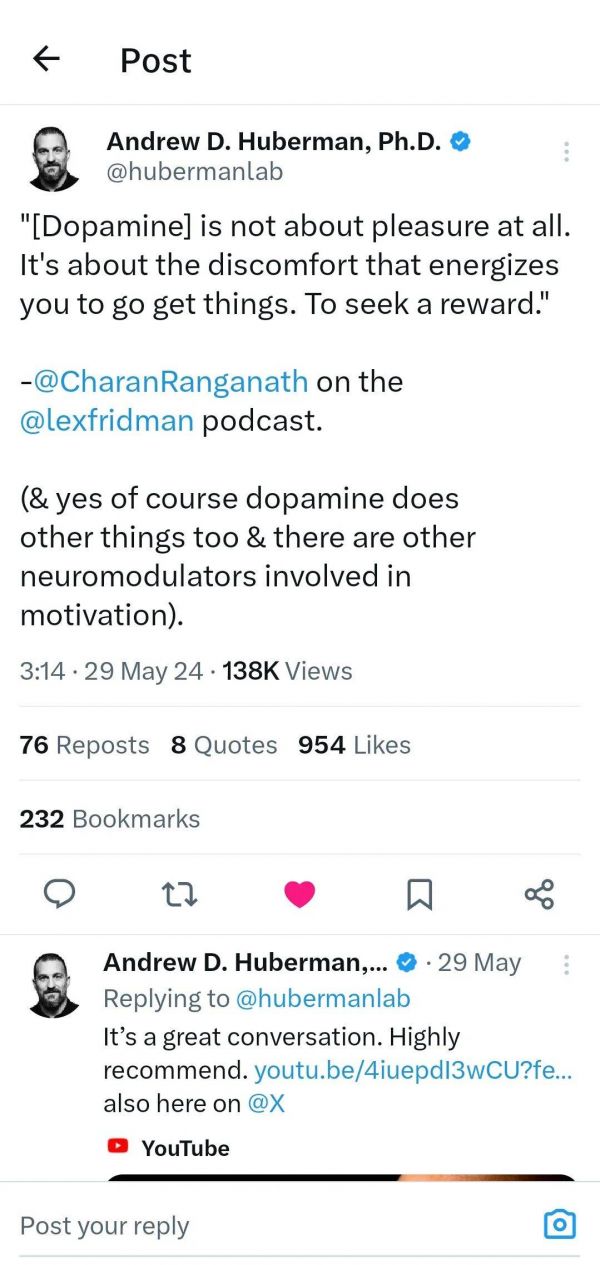
Task: Share the post
Action: pyautogui.click(x=539, y=894)
